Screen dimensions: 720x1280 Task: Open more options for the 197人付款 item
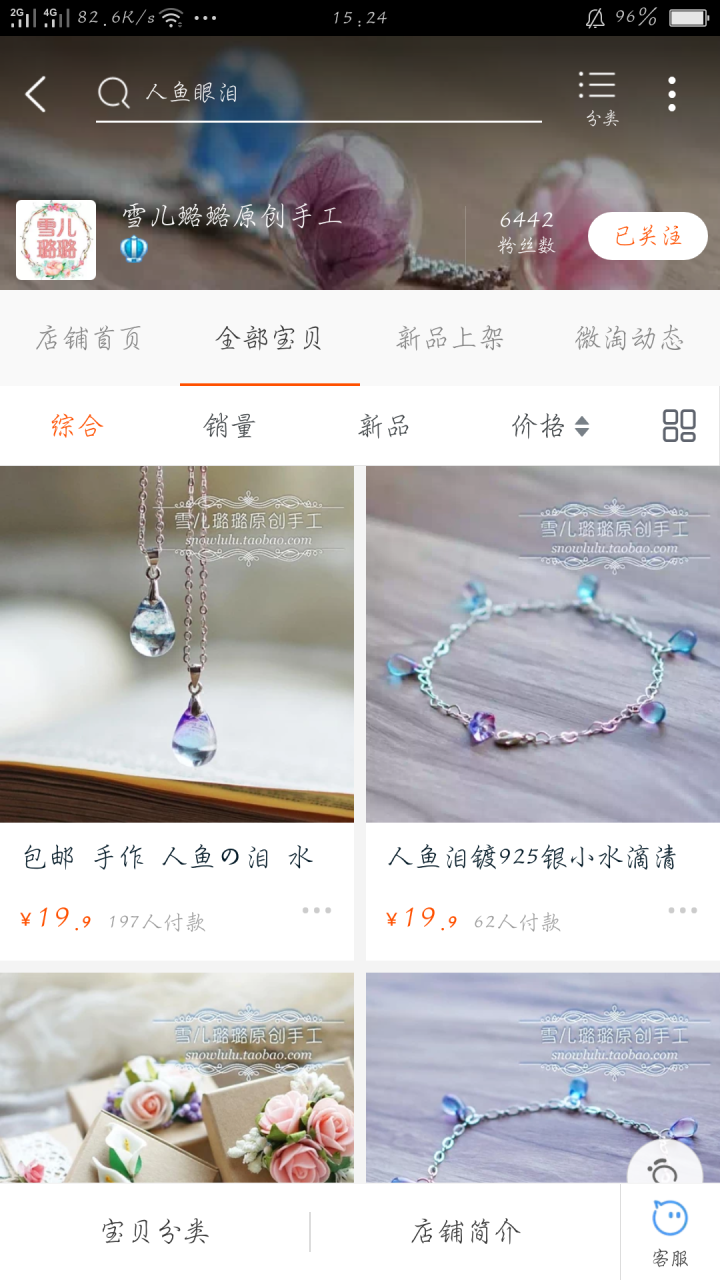tap(316, 910)
